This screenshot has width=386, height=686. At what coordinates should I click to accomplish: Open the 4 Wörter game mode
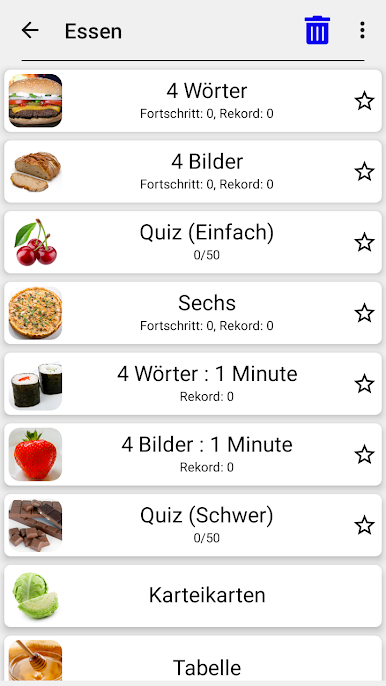pos(193,101)
